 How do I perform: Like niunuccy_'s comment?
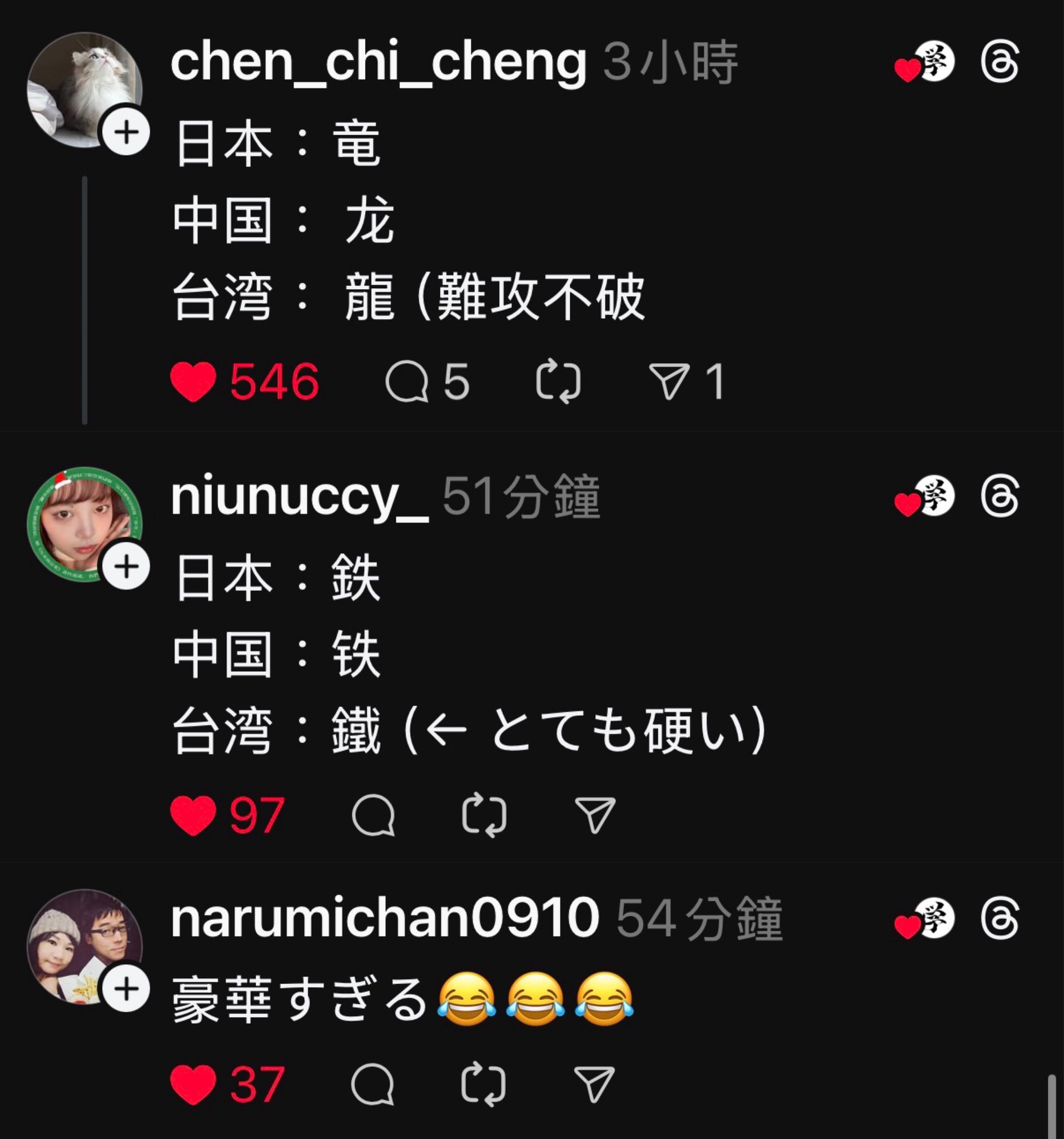coord(193,815)
